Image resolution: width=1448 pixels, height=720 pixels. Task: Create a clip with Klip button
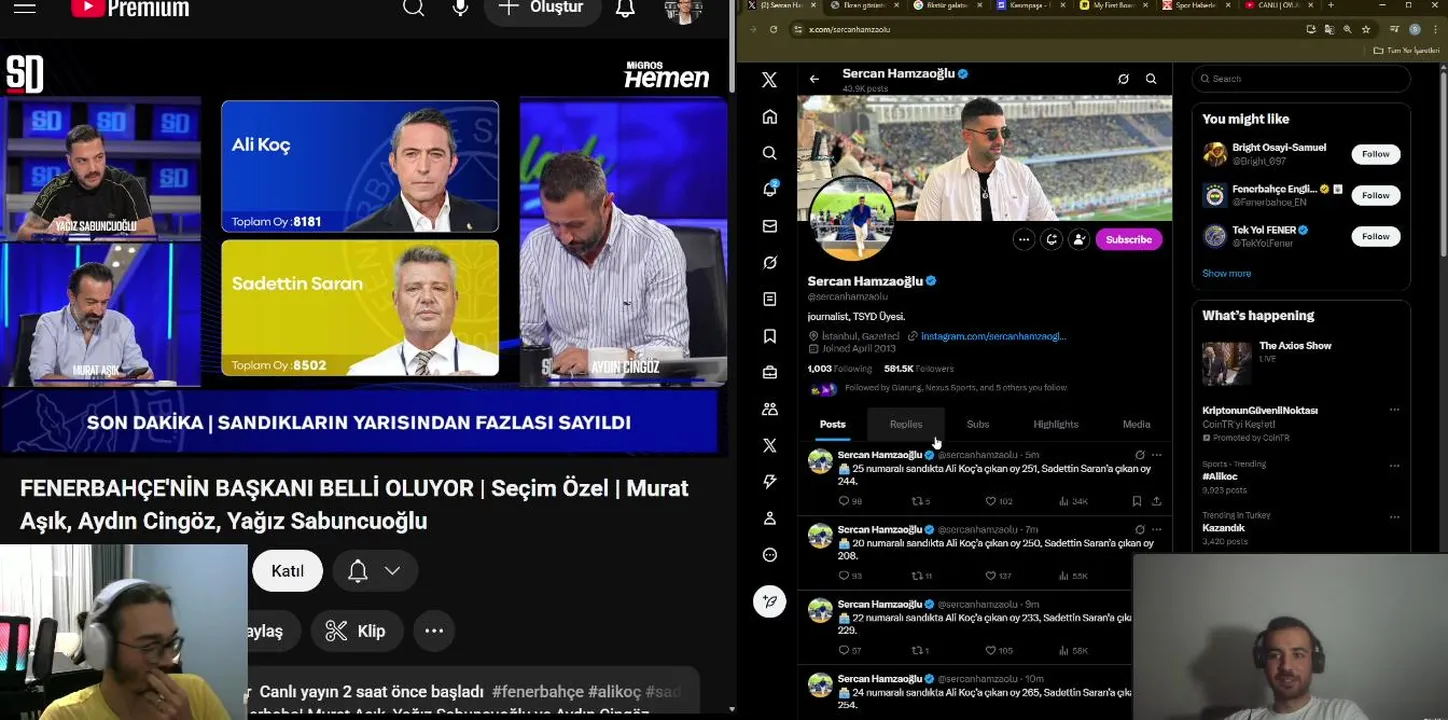[x=356, y=631]
